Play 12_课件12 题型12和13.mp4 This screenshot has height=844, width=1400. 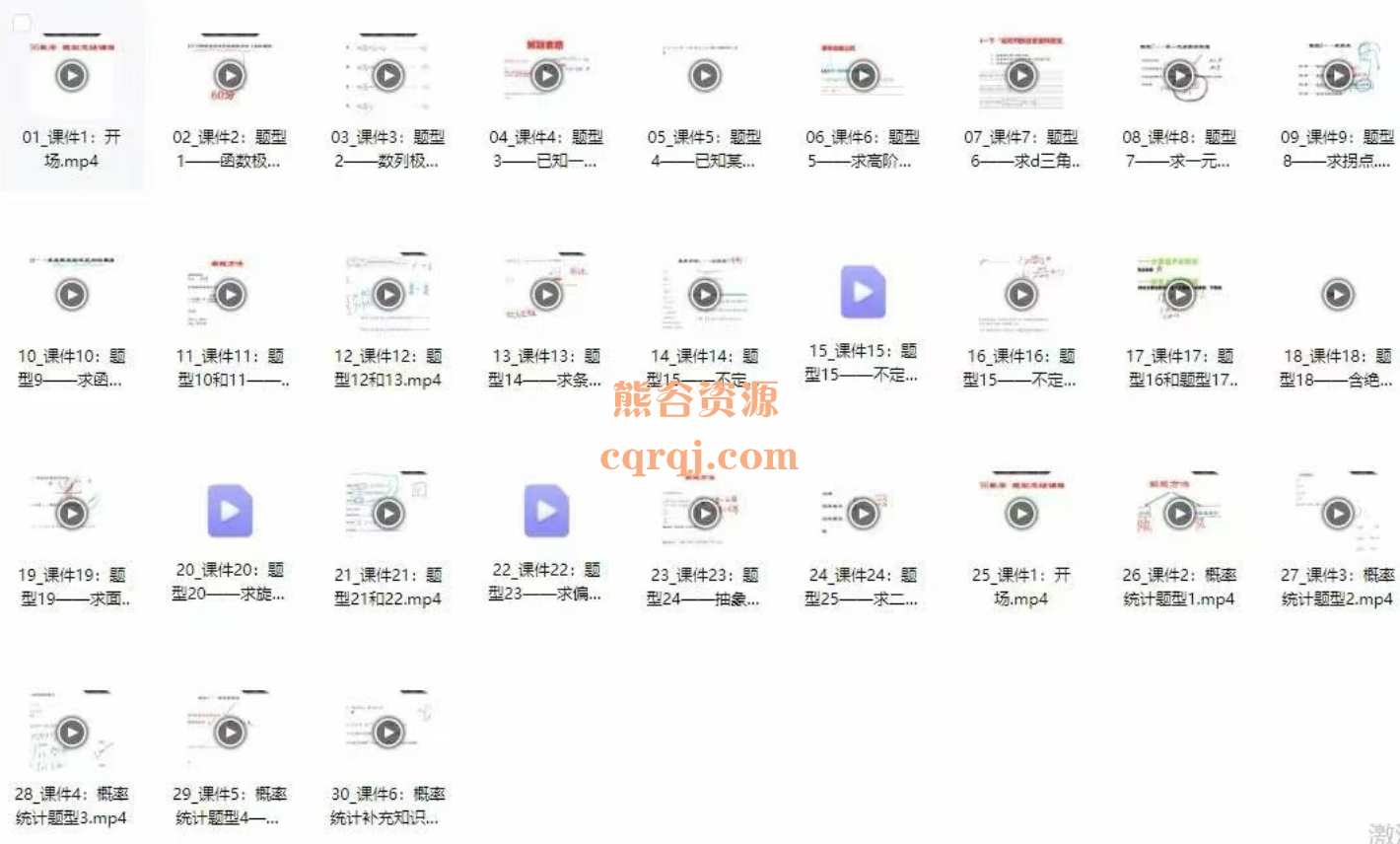tap(388, 295)
